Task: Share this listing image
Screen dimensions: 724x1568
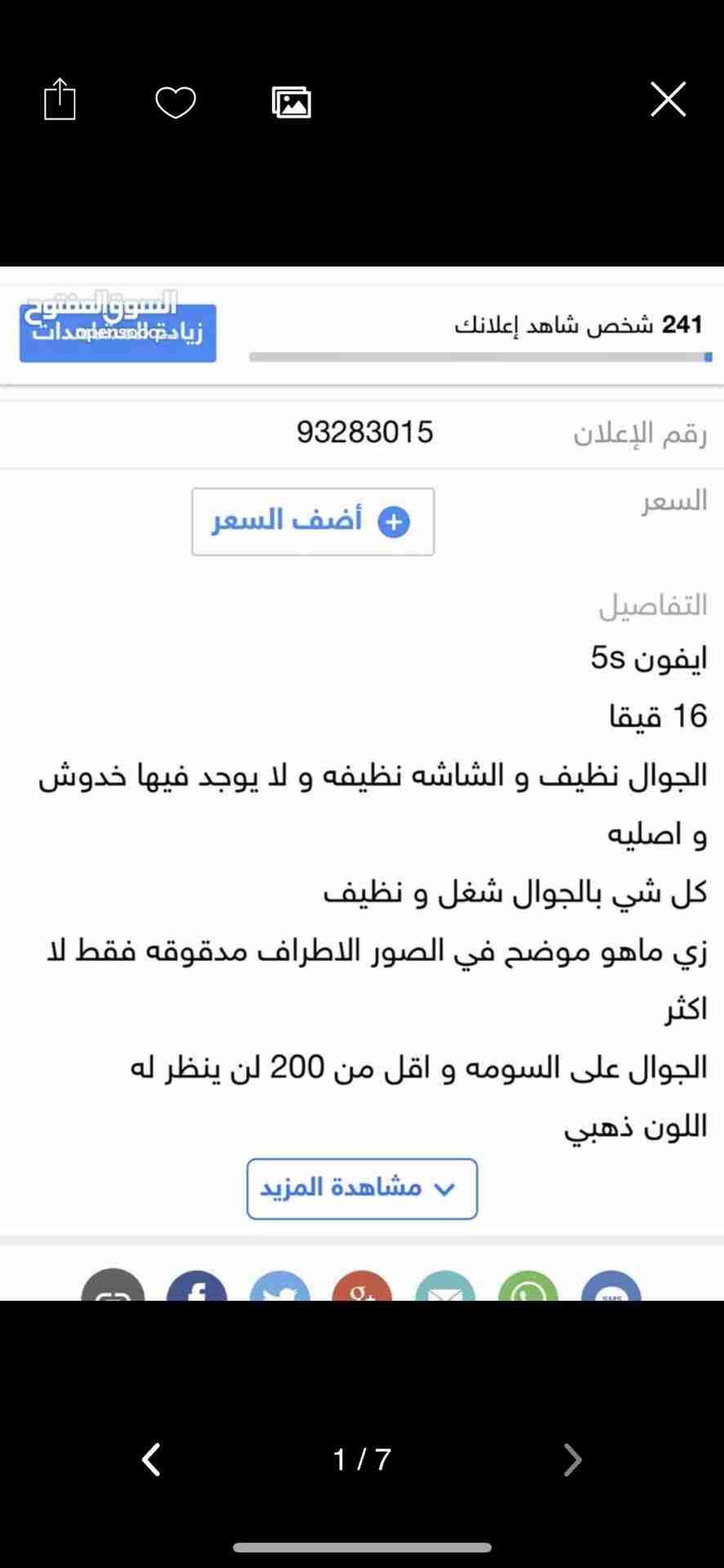Action: (60, 100)
